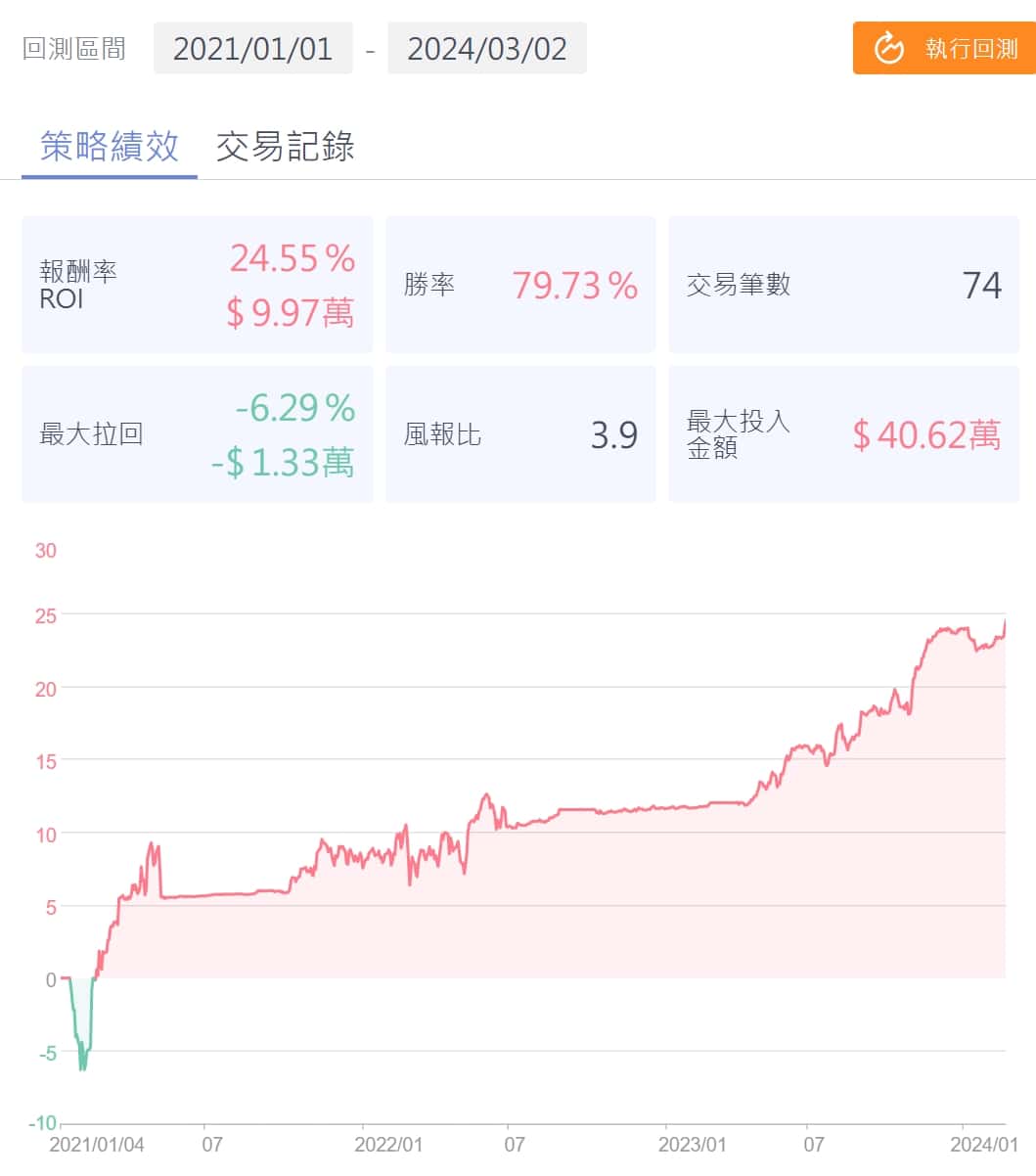The width and height of the screenshot is (1036, 1176).
Task: Select the 策略績效 tab
Action: pos(110,147)
